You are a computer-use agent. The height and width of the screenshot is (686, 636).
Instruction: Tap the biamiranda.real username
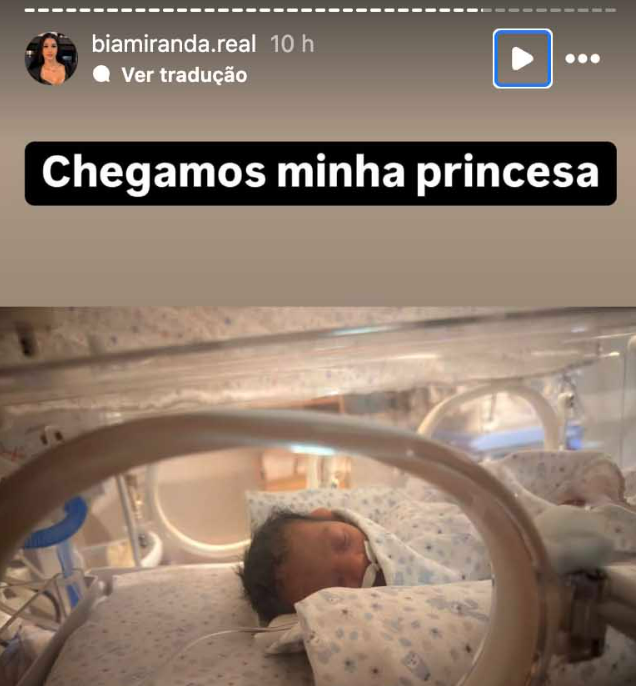point(174,44)
